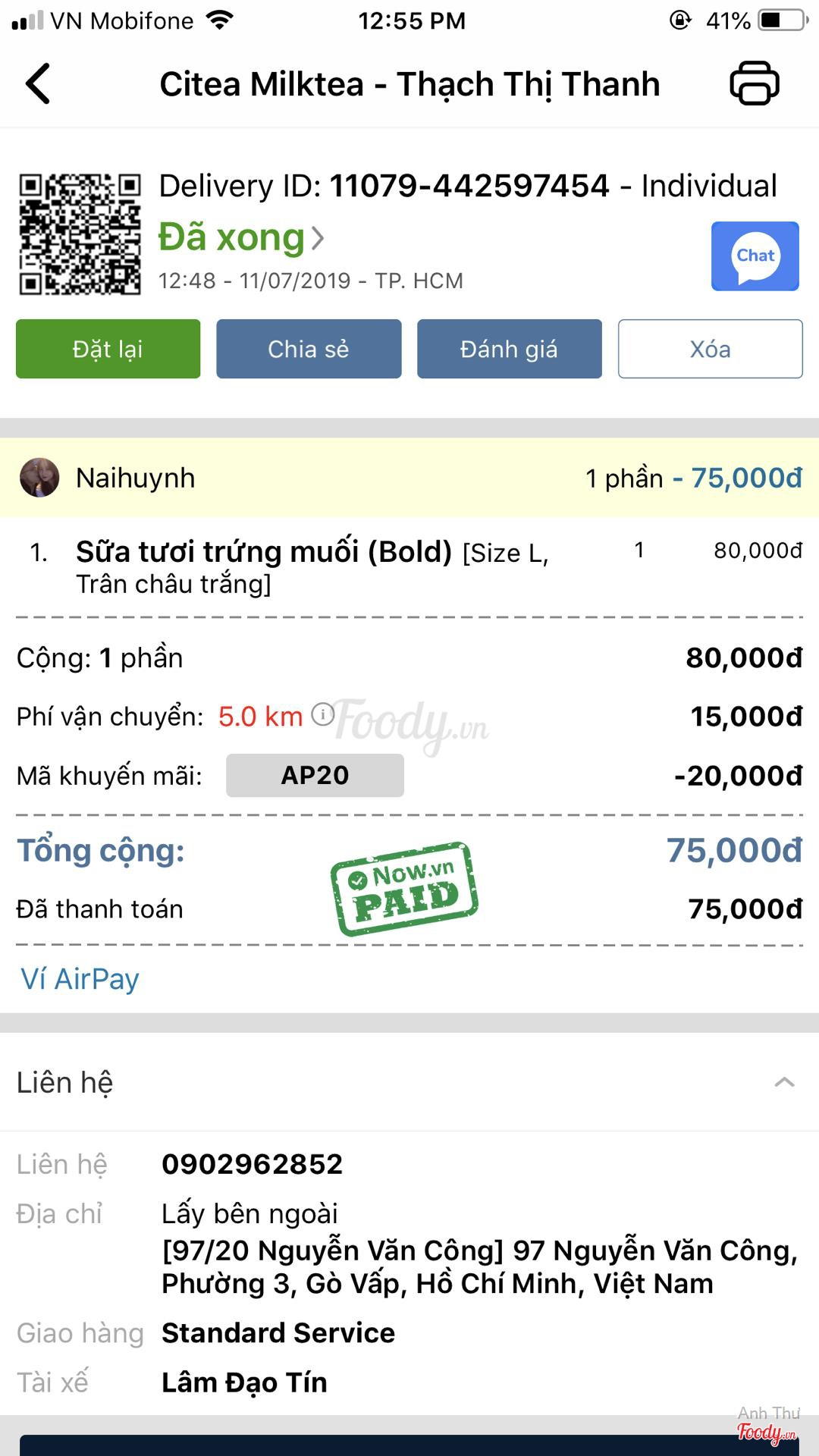Delete the order with Xóa

(710, 349)
